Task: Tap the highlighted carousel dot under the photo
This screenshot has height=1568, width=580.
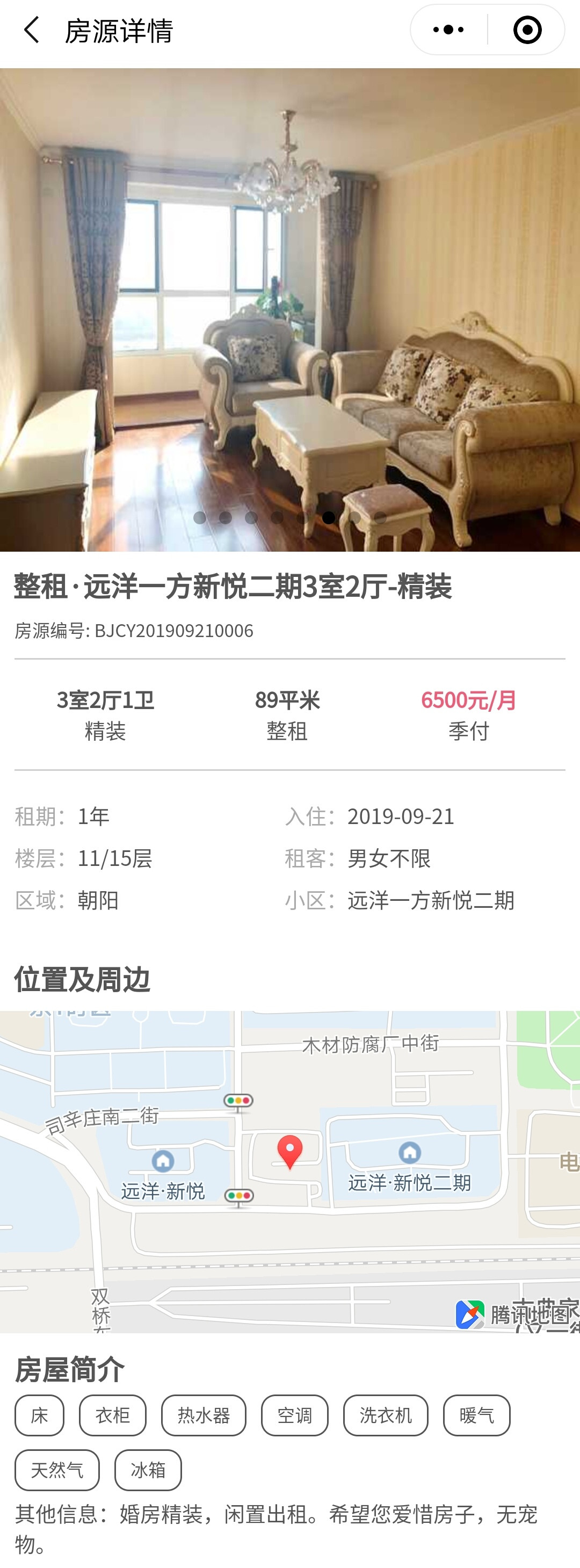Action: coord(329,517)
